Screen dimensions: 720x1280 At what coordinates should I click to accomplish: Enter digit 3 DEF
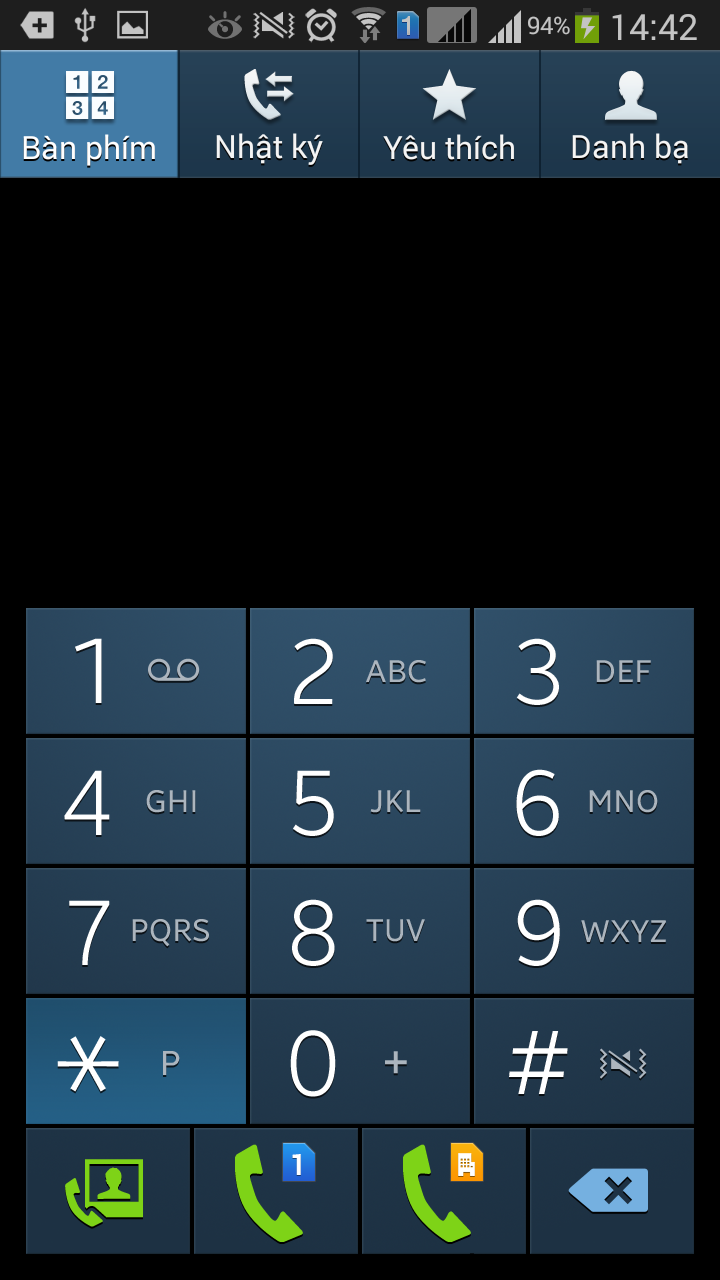584,671
